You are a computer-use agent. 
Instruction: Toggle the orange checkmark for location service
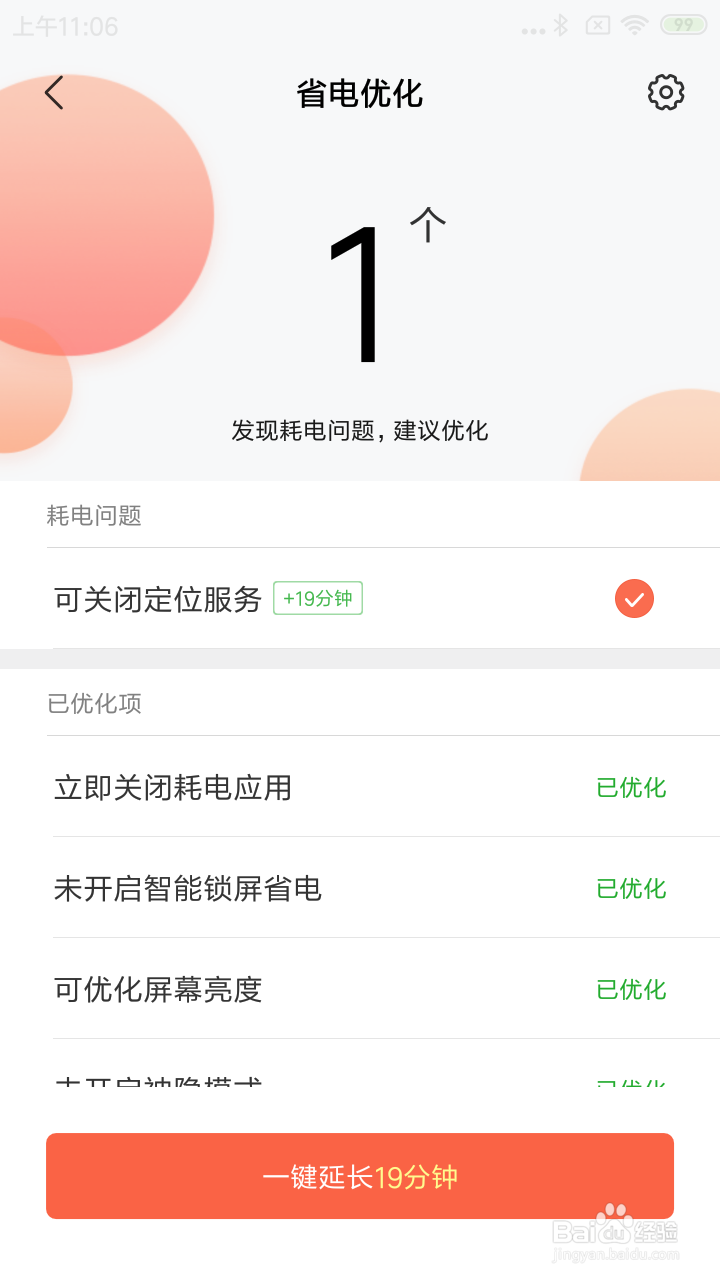(x=633, y=598)
